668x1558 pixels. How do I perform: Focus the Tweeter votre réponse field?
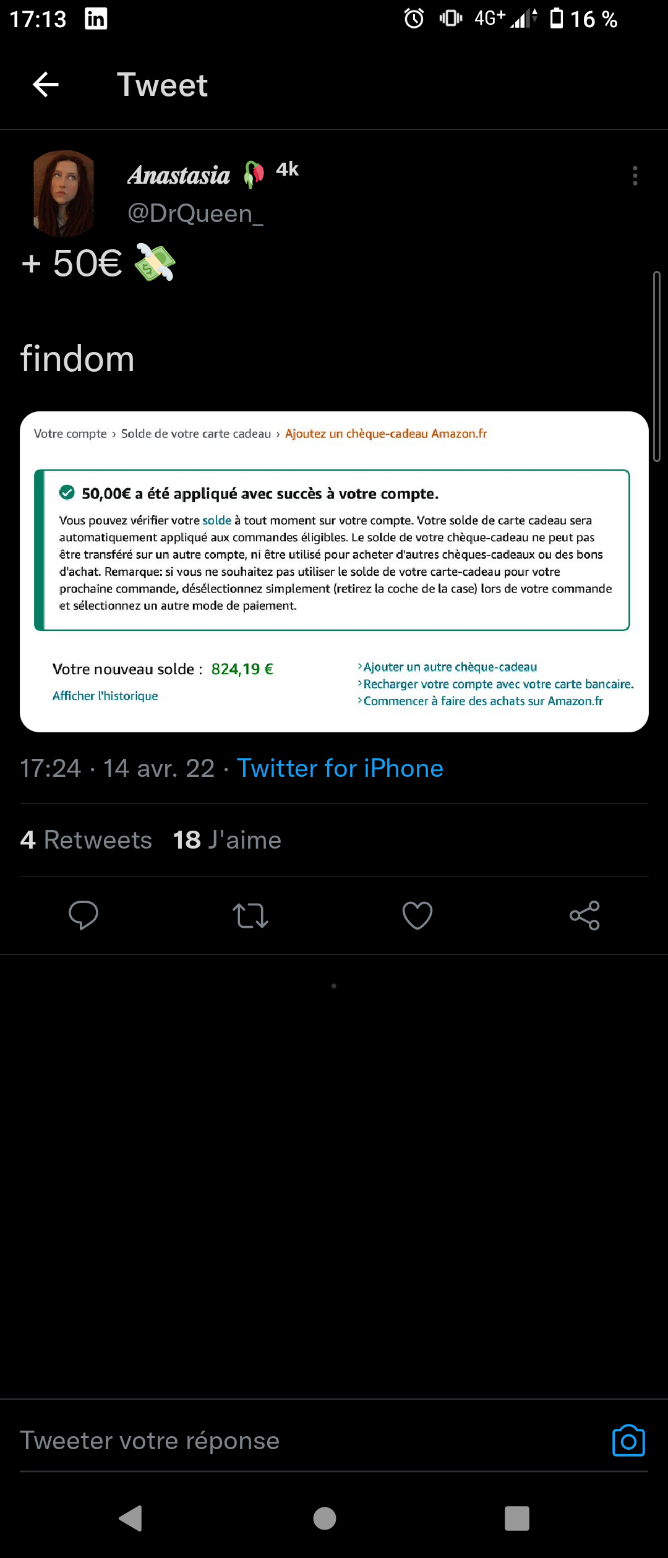pyautogui.click(x=300, y=1440)
